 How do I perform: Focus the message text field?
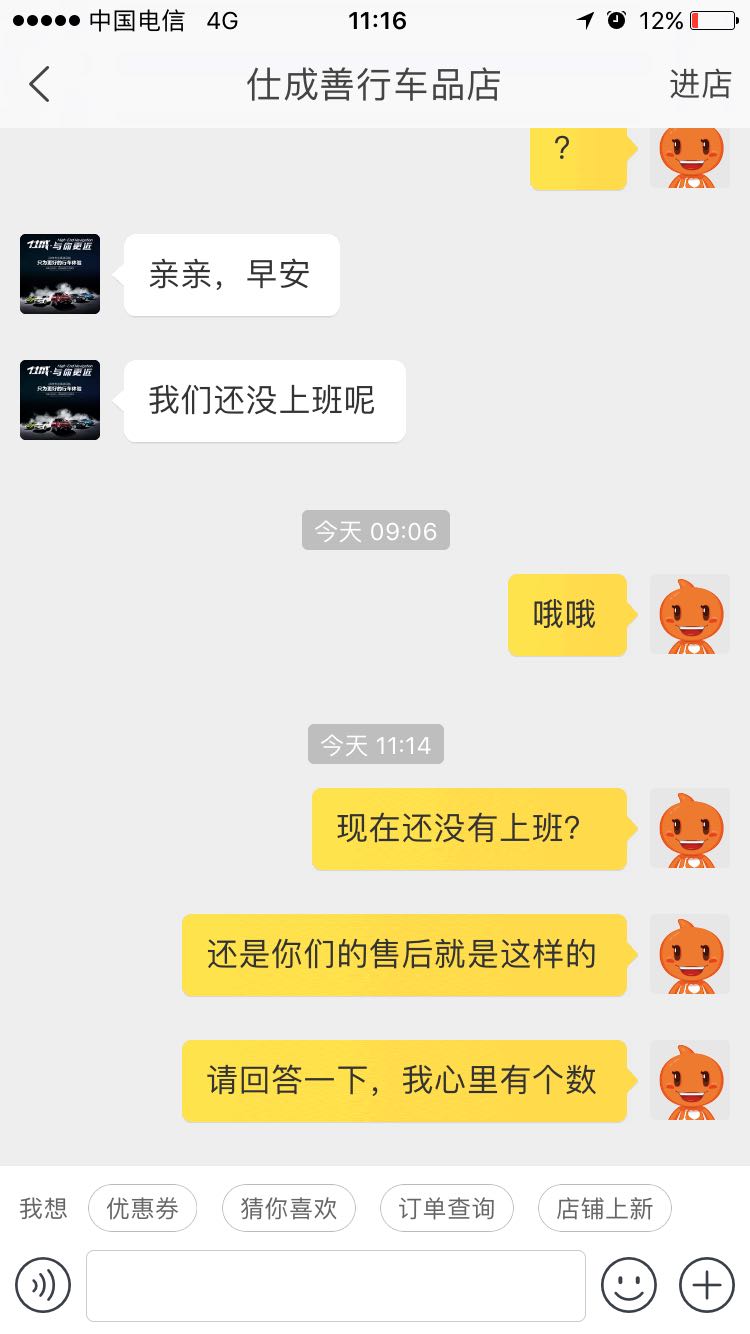[x=335, y=1285]
